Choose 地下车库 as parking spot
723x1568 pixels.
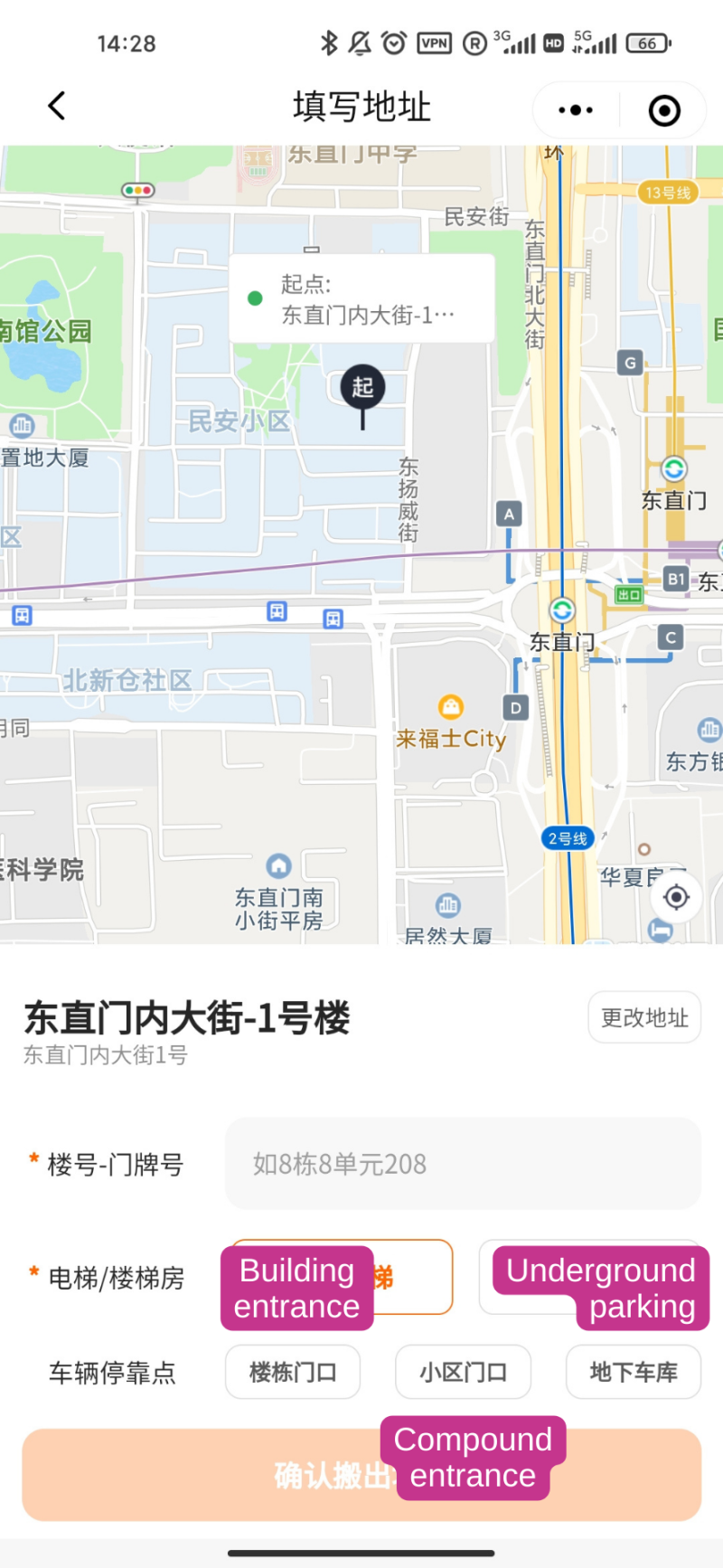click(634, 1373)
